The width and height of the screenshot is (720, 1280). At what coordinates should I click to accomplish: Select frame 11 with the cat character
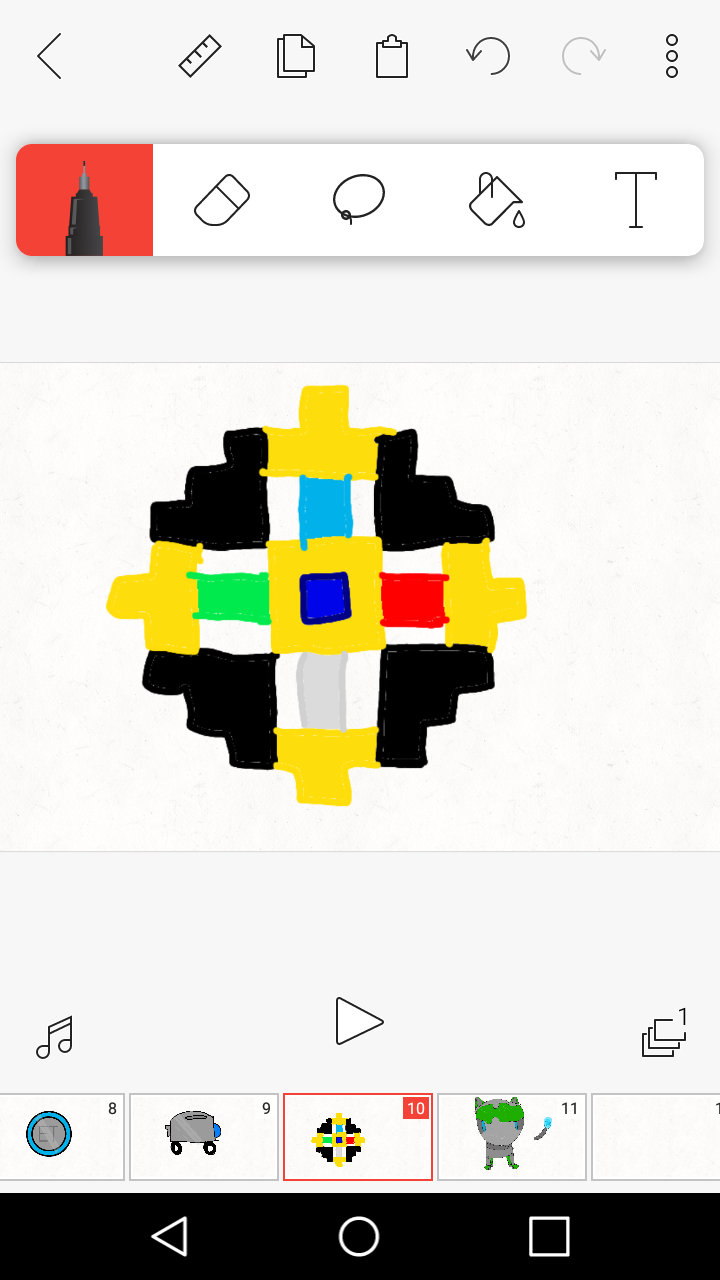click(511, 1137)
